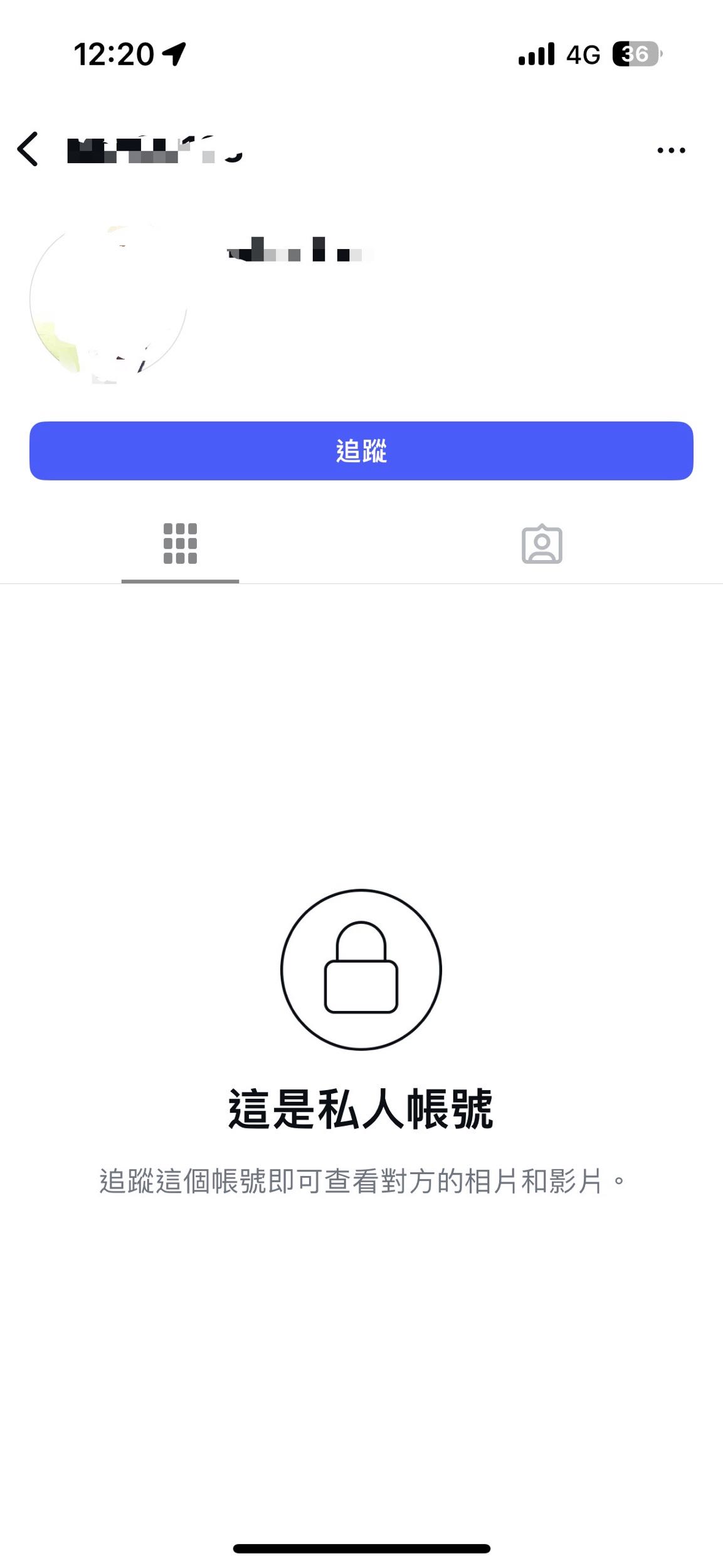Screen dimensions: 723x1568
Task: Toggle following by tapping 追蹤
Action: tap(361, 449)
